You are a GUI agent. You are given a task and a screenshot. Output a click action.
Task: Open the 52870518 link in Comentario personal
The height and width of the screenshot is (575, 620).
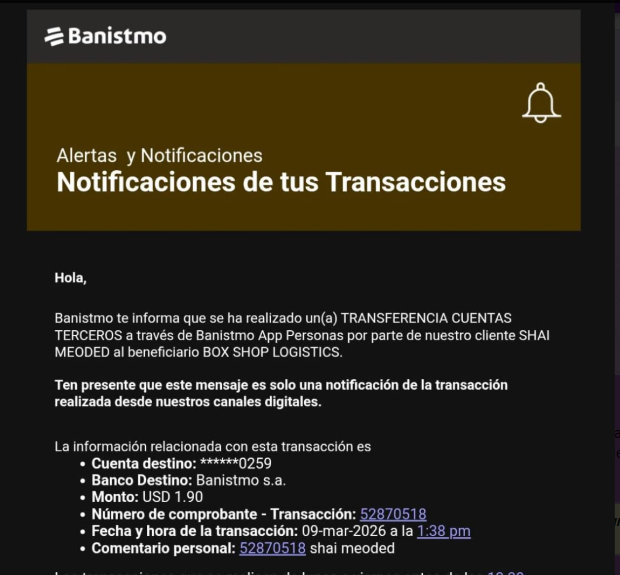coord(272,548)
